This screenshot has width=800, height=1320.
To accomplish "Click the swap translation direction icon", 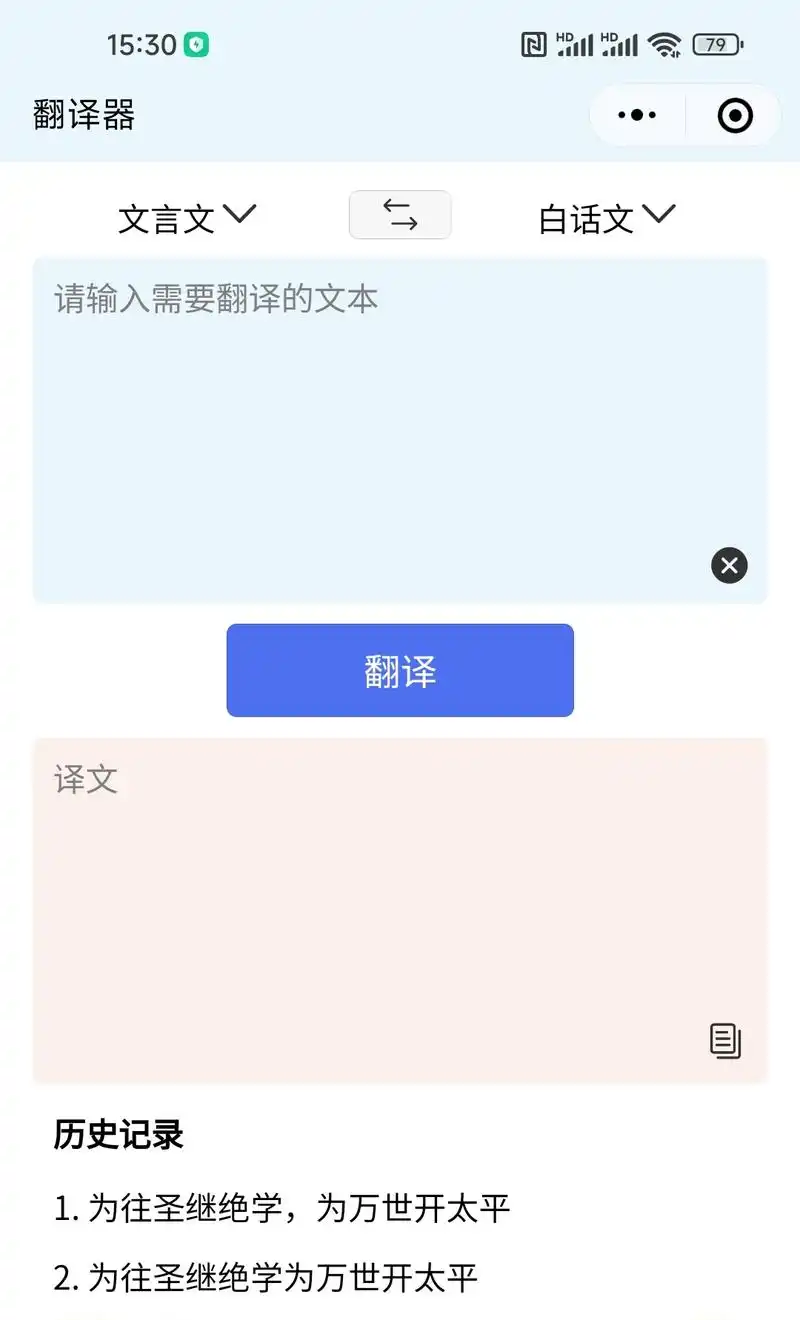I will click(400, 214).
